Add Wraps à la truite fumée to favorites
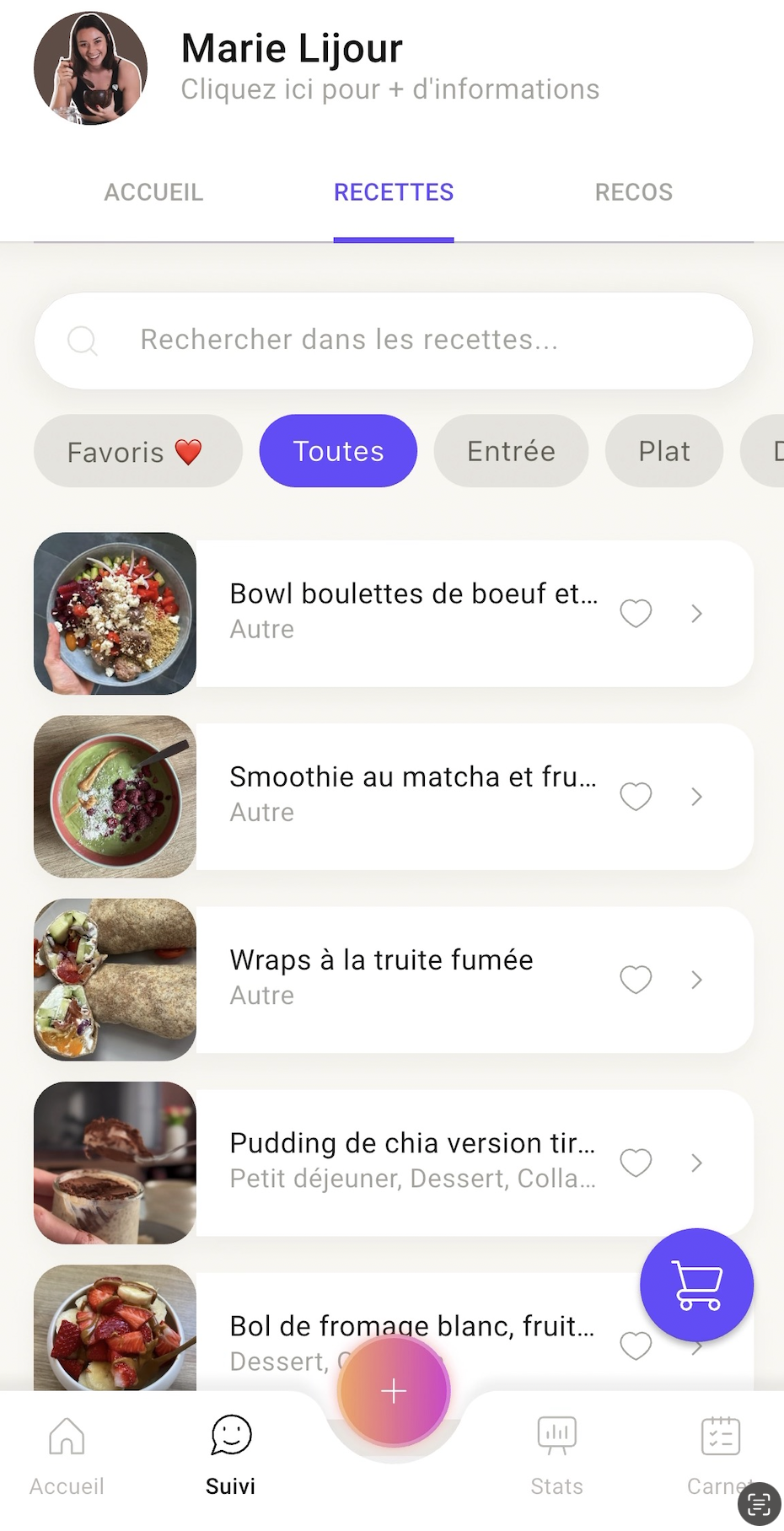 [x=636, y=979]
